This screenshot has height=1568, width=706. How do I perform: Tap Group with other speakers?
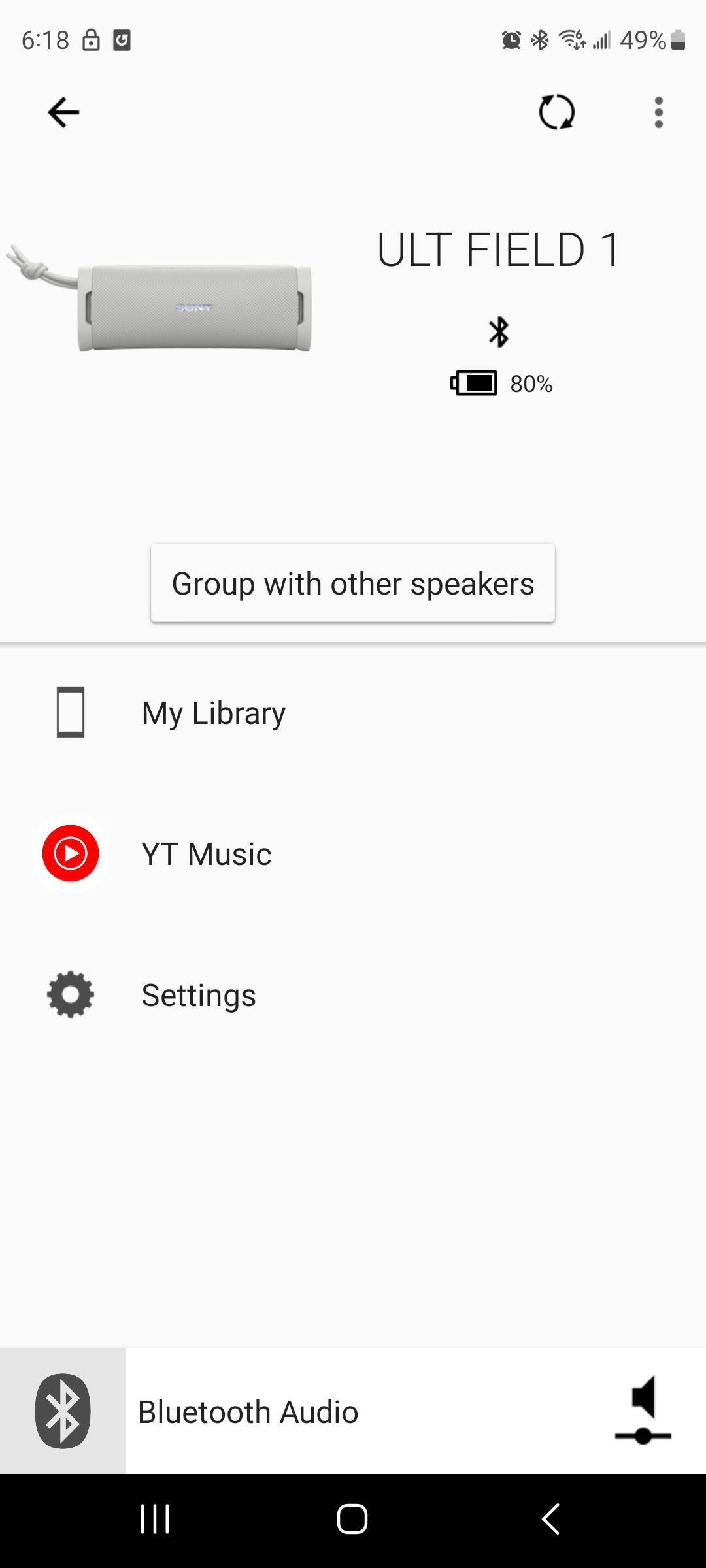pos(353,583)
